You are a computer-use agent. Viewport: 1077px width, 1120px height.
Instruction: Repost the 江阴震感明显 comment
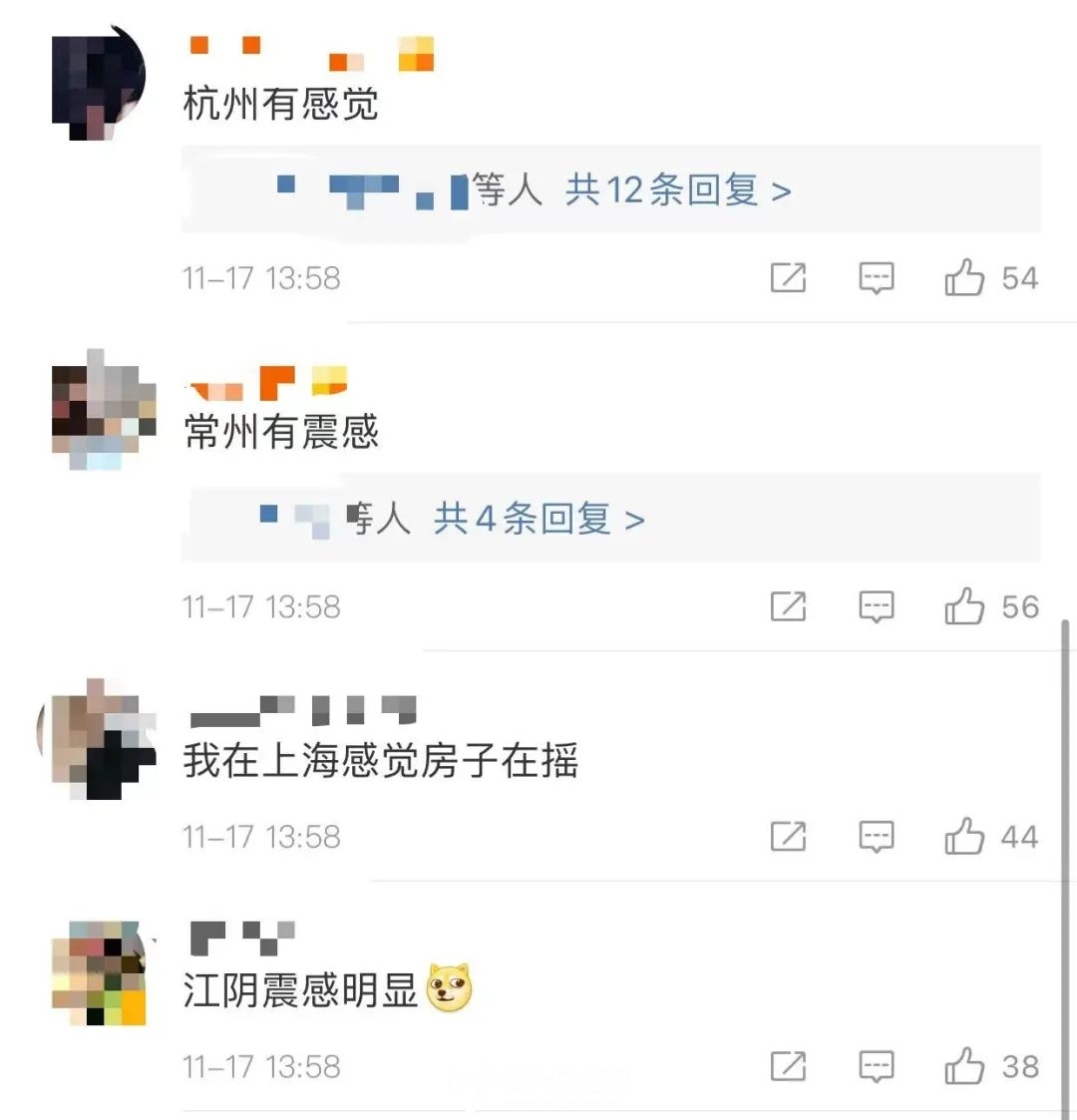point(788,1066)
